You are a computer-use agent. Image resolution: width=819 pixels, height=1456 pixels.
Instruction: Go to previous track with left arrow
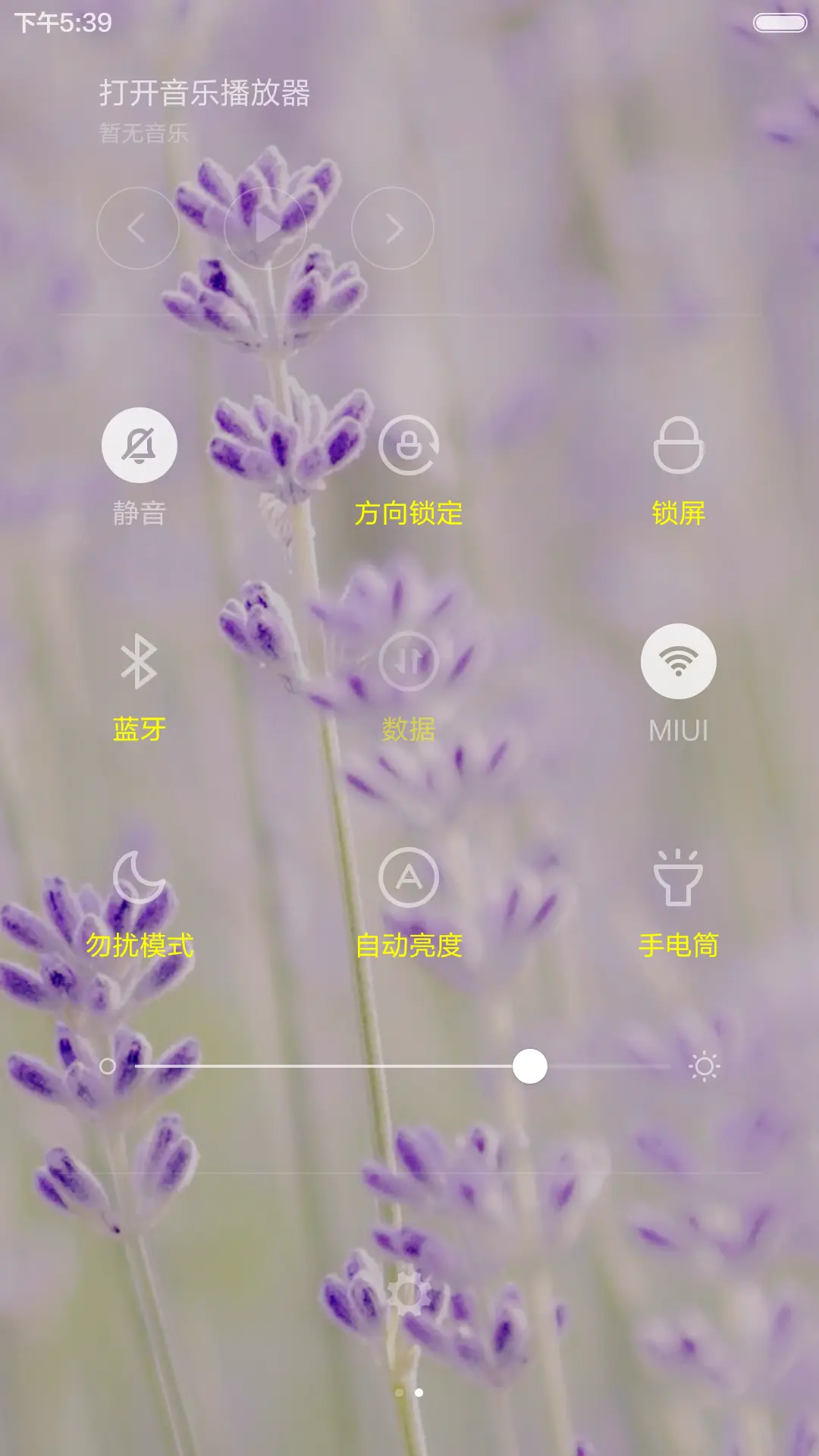[138, 228]
